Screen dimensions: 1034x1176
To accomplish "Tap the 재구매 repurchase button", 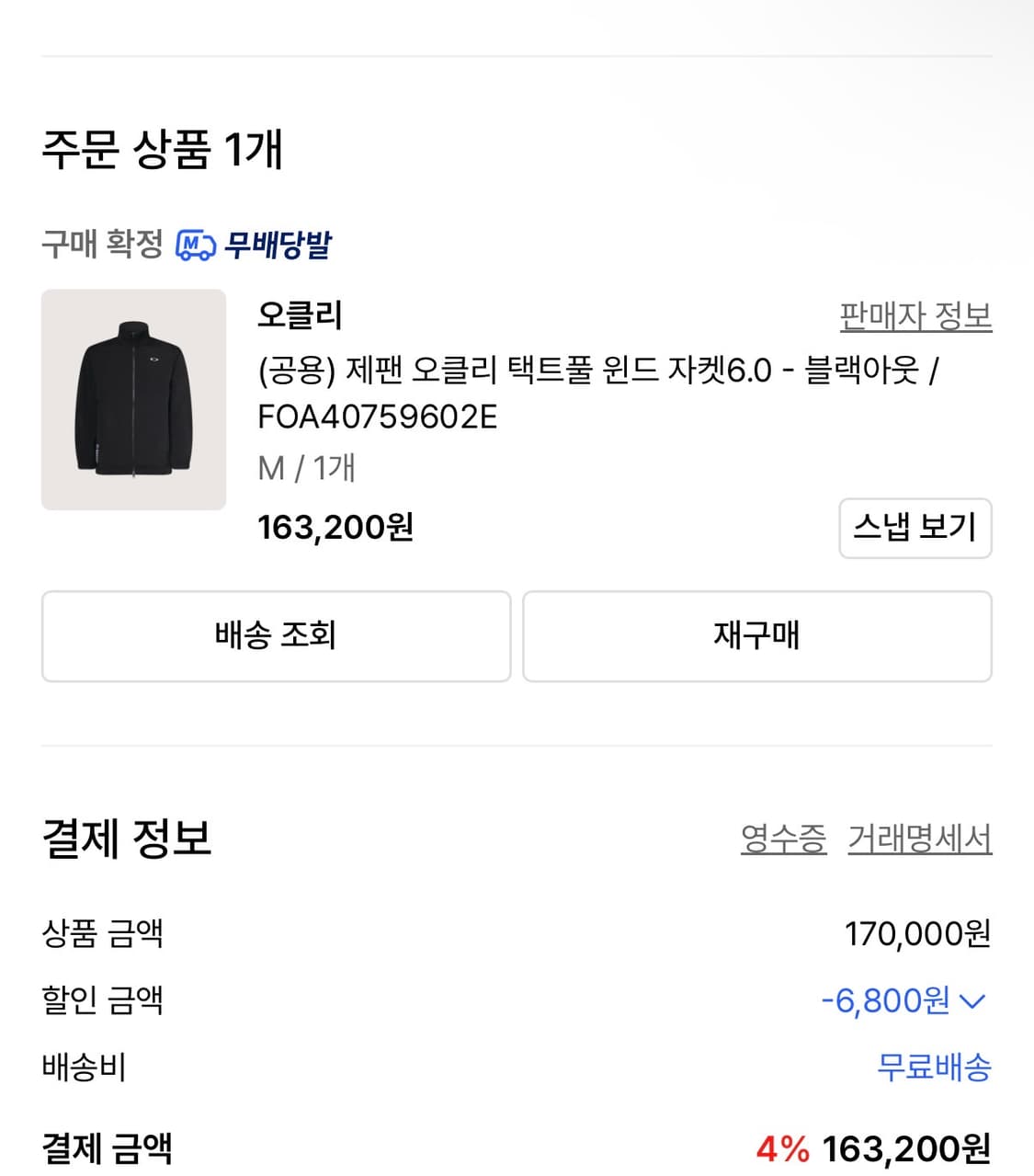I will [x=757, y=636].
